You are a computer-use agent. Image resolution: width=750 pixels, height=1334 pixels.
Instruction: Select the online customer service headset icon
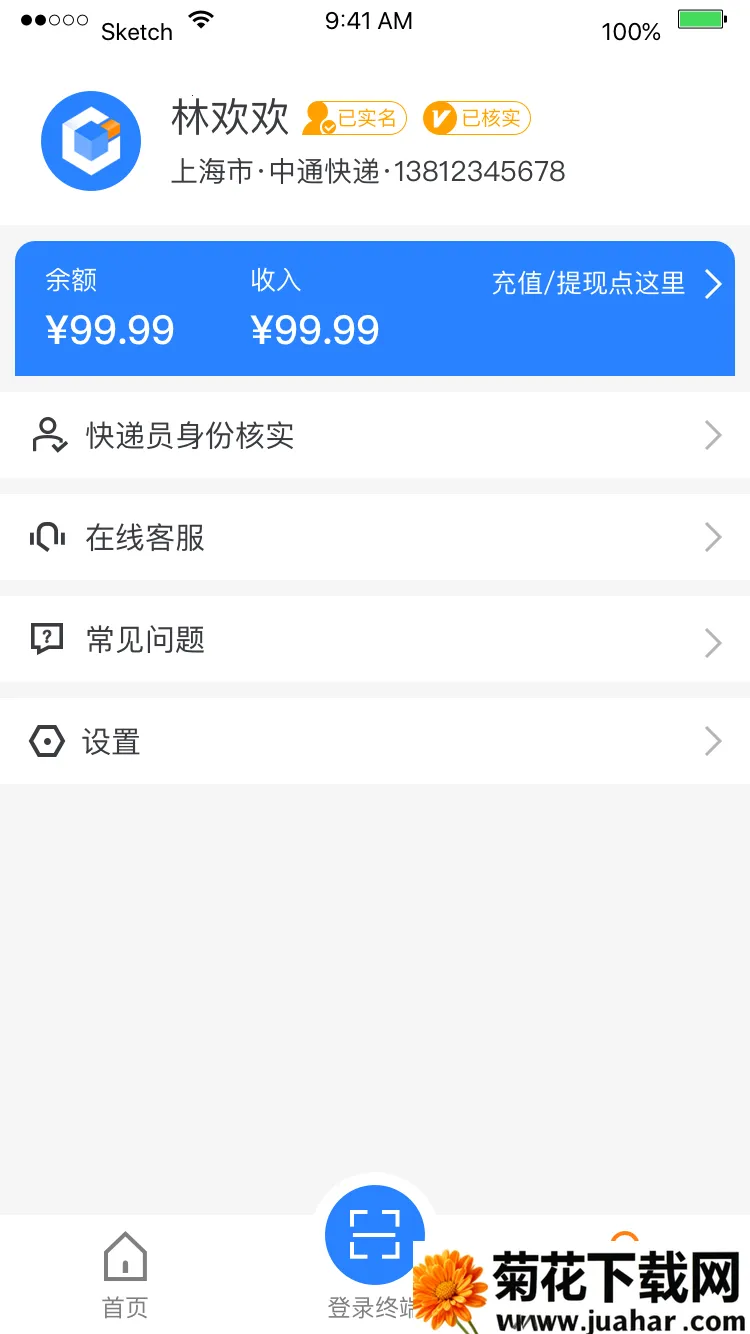[x=46, y=537]
